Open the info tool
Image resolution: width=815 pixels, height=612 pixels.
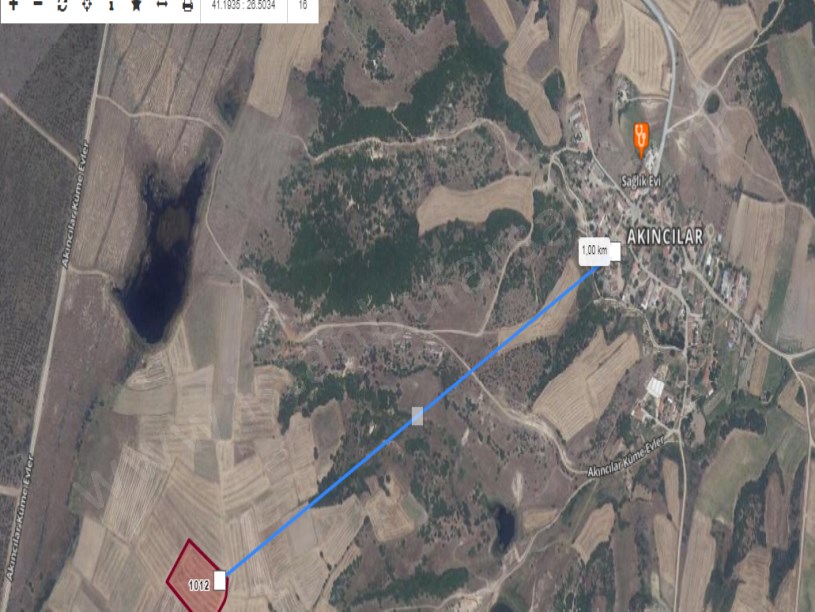(111, 5)
